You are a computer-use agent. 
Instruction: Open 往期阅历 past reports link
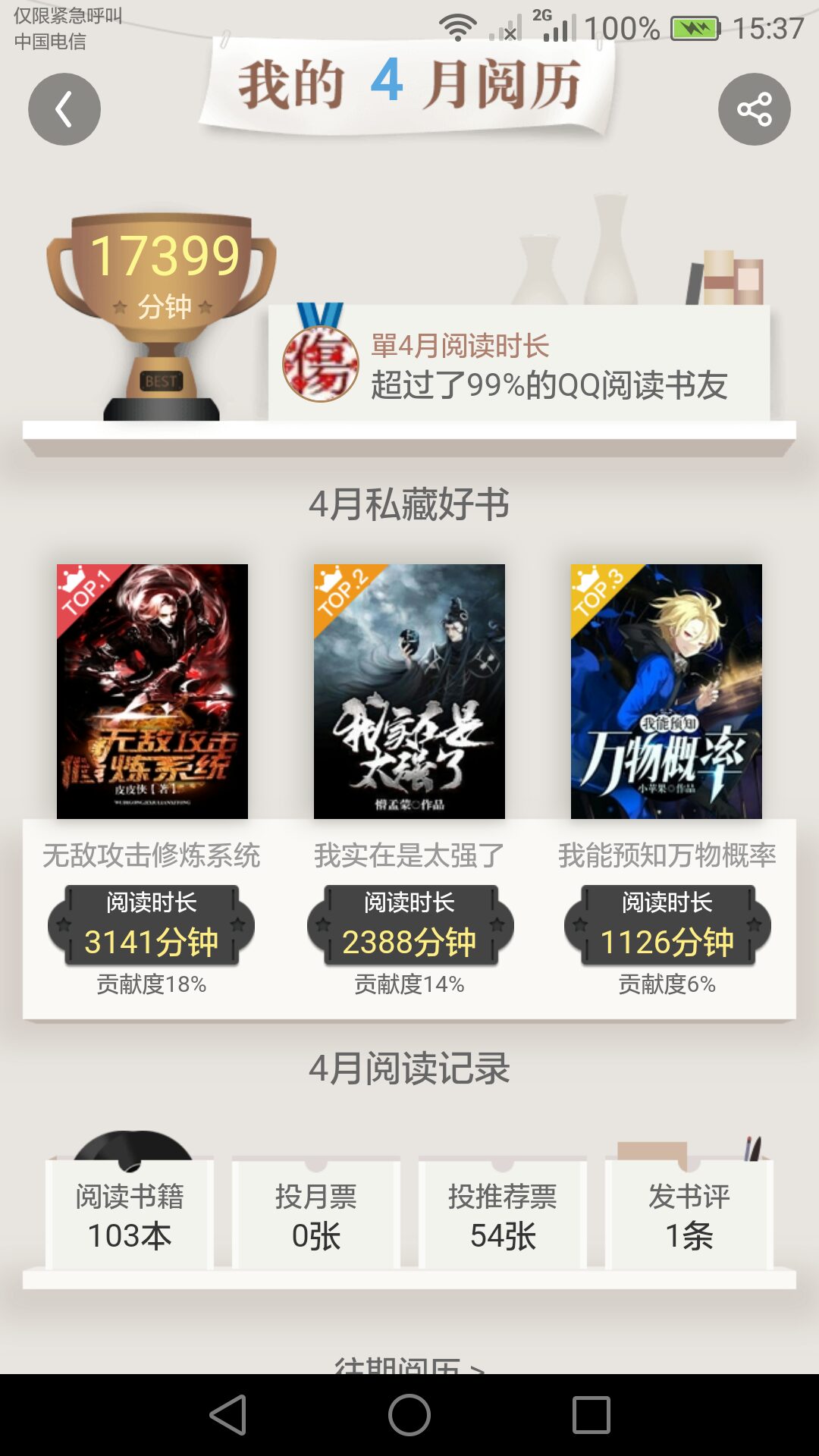(409, 1365)
